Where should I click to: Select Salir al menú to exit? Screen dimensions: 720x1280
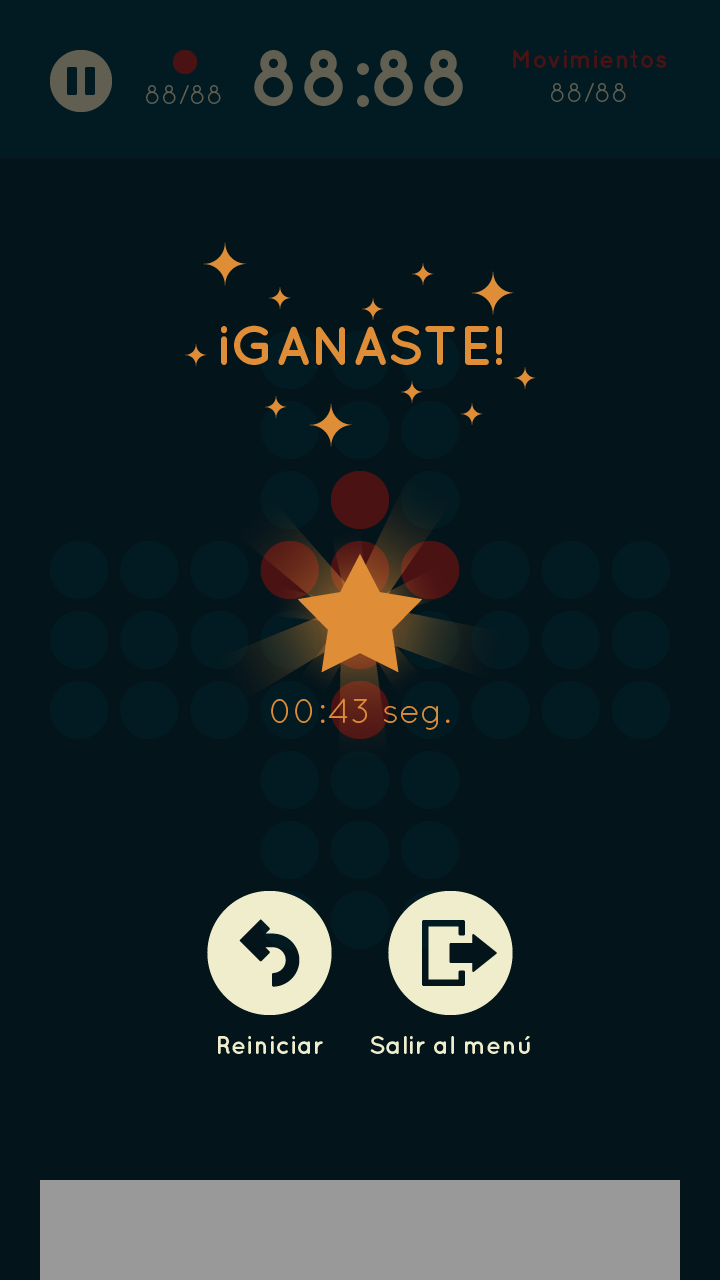tap(450, 953)
